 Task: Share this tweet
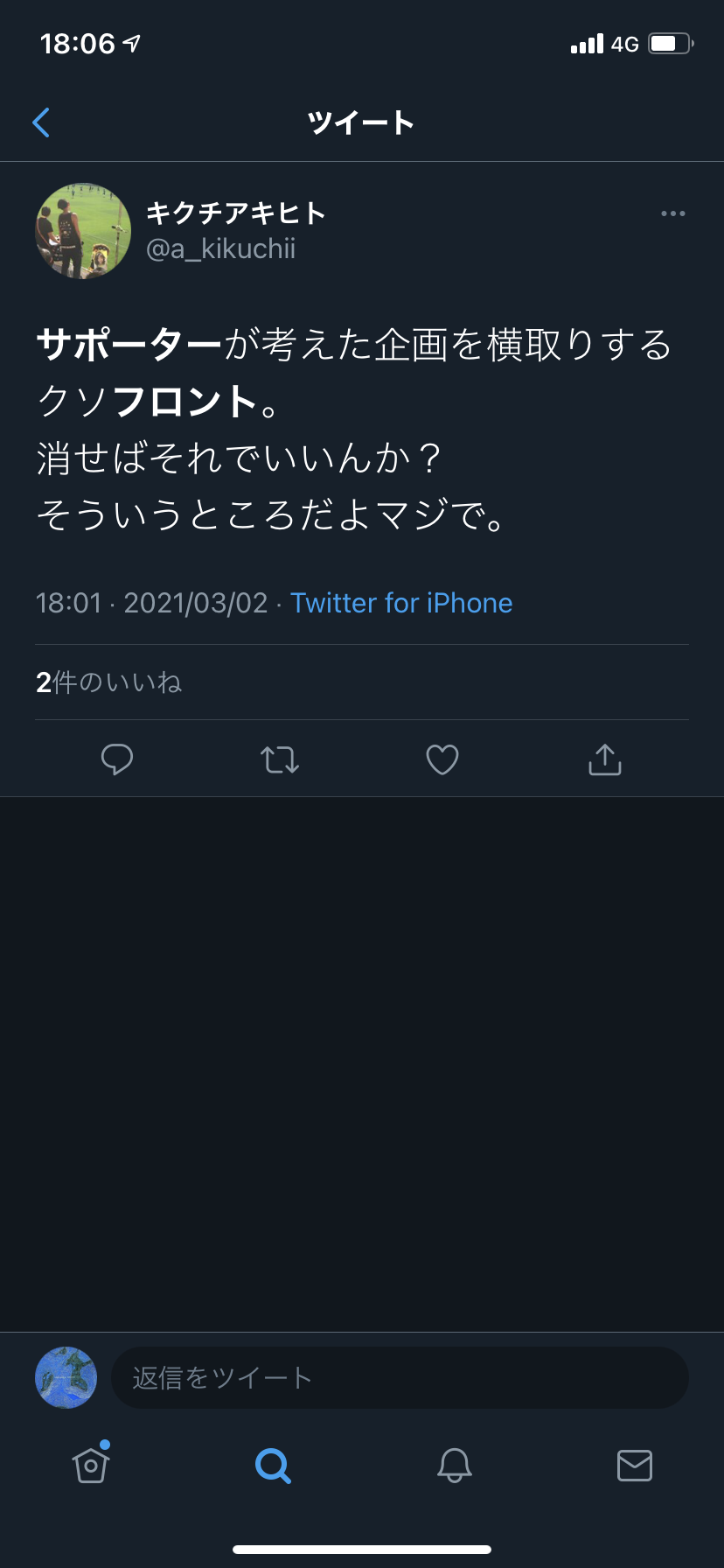605,759
